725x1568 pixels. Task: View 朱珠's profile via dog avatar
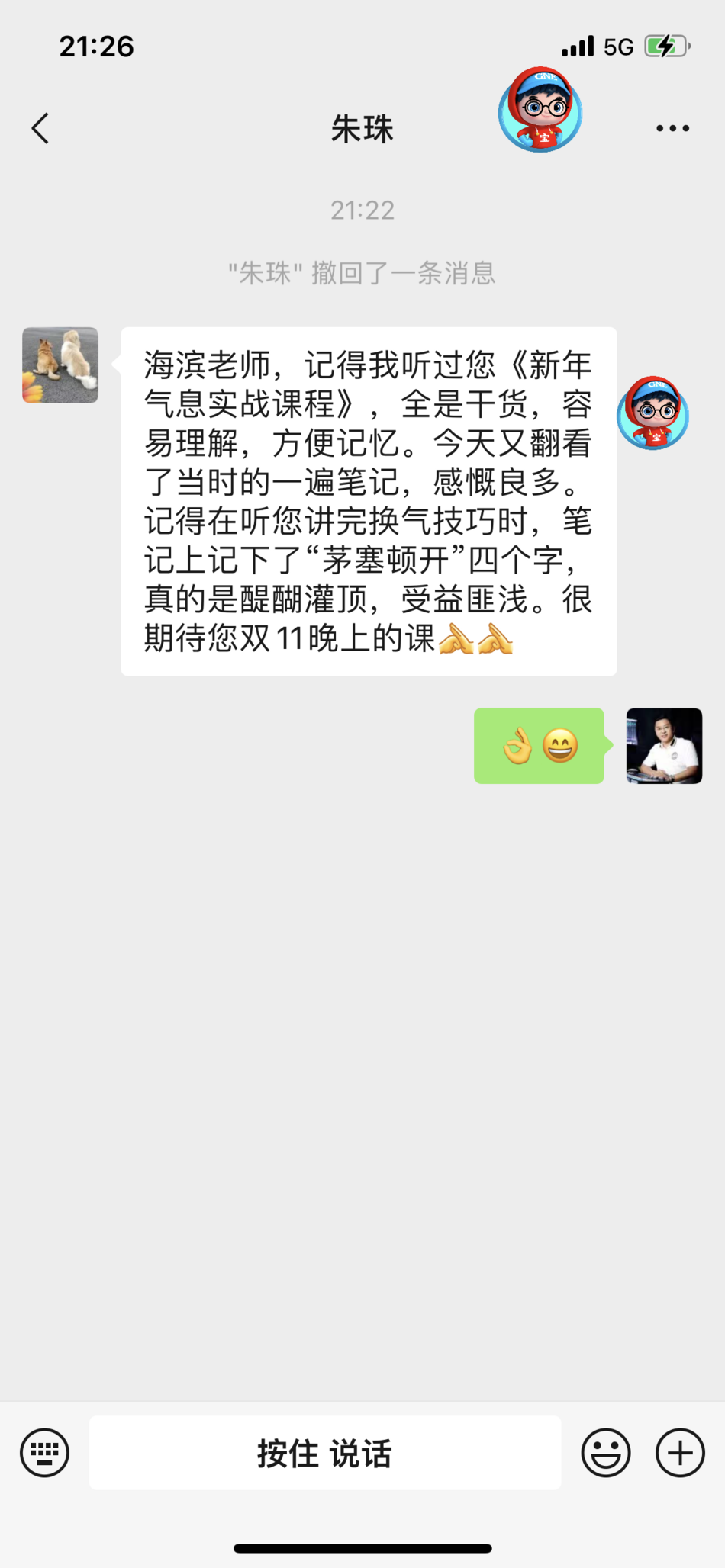pos(60,365)
